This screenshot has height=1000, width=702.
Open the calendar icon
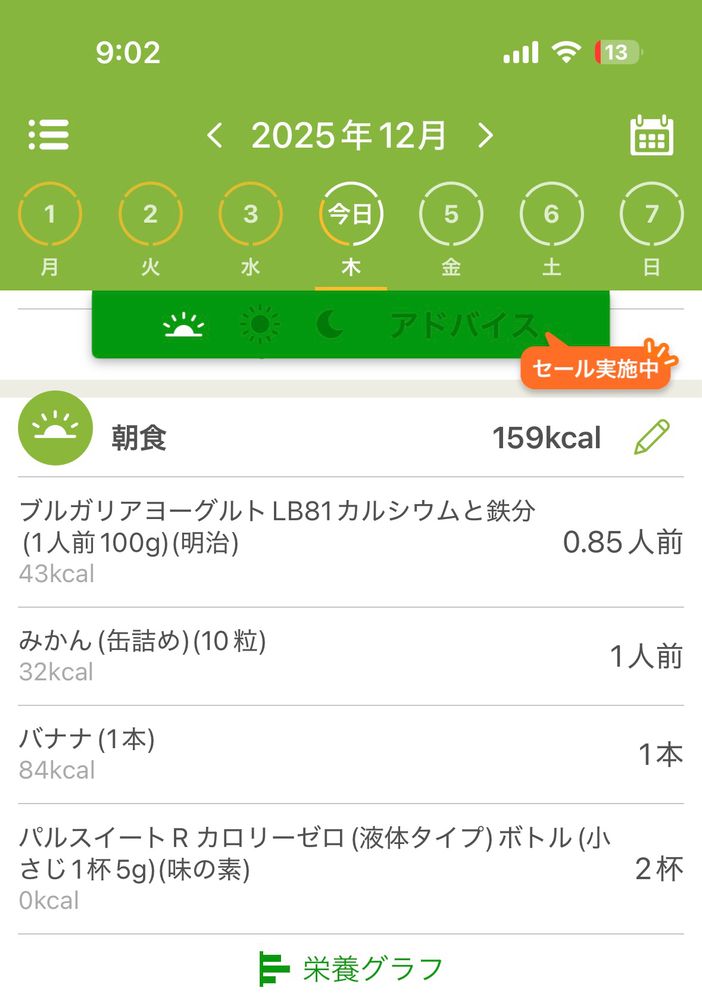point(651,135)
